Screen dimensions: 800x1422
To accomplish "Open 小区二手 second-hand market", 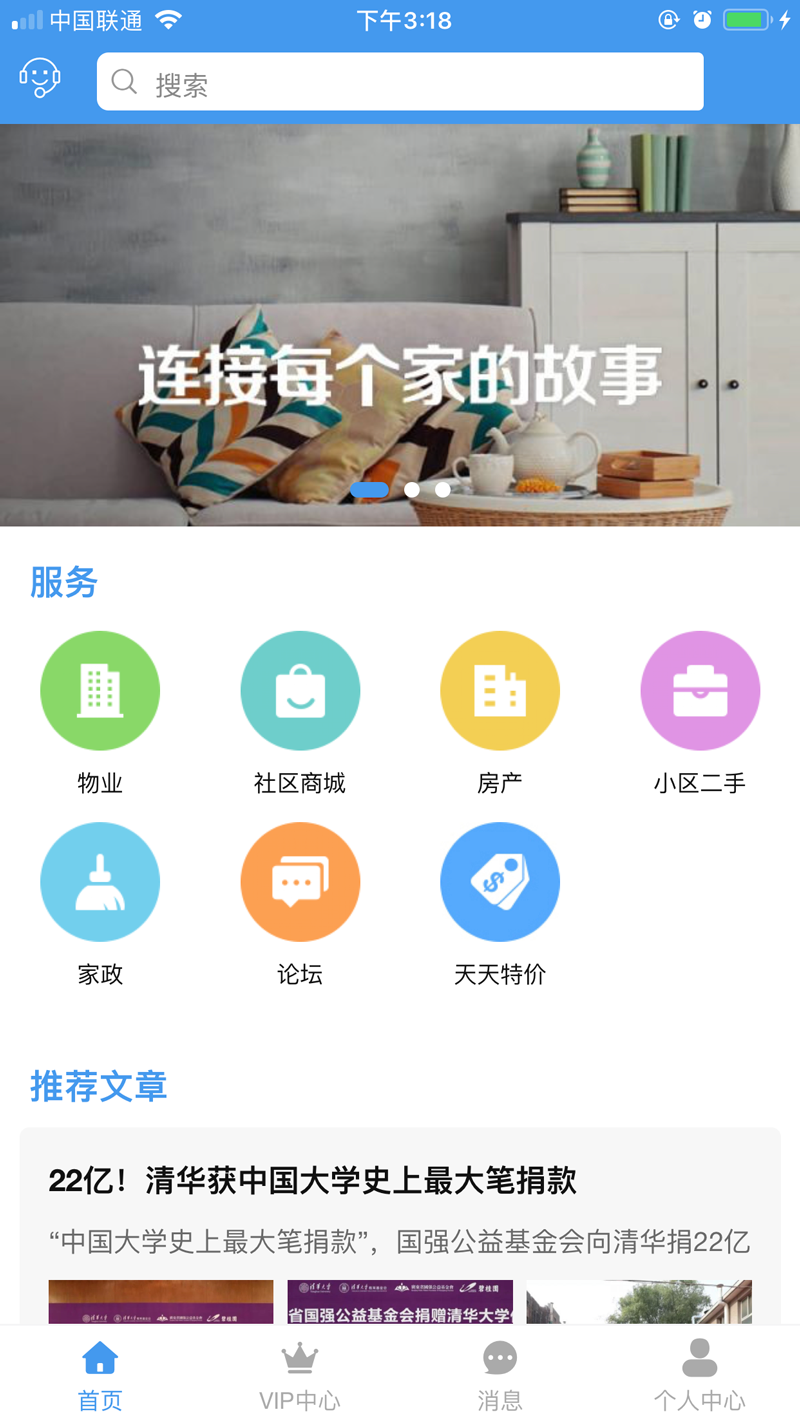I will pos(700,691).
